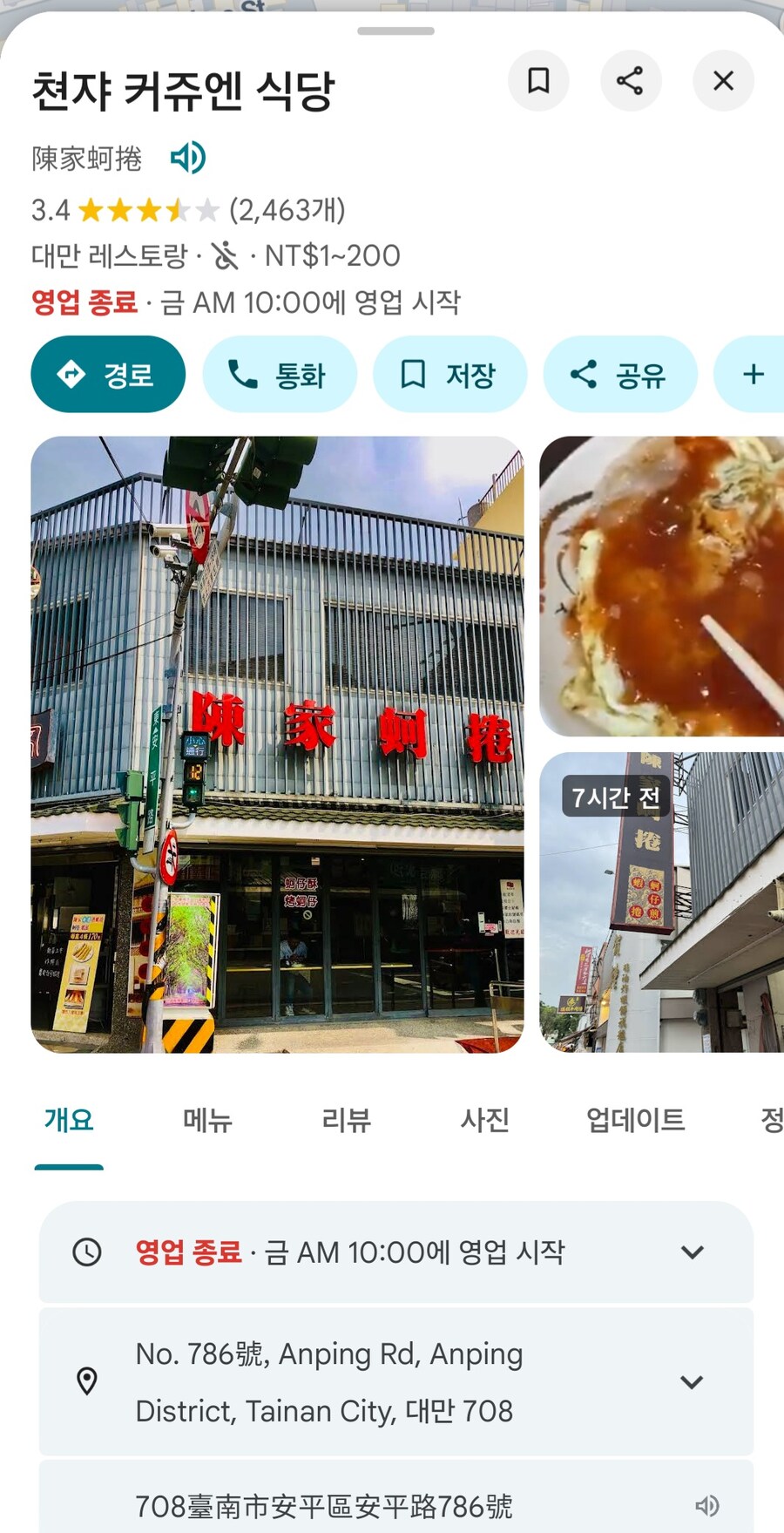
Task: Click the location pin icon beside the address
Action: click(86, 1381)
